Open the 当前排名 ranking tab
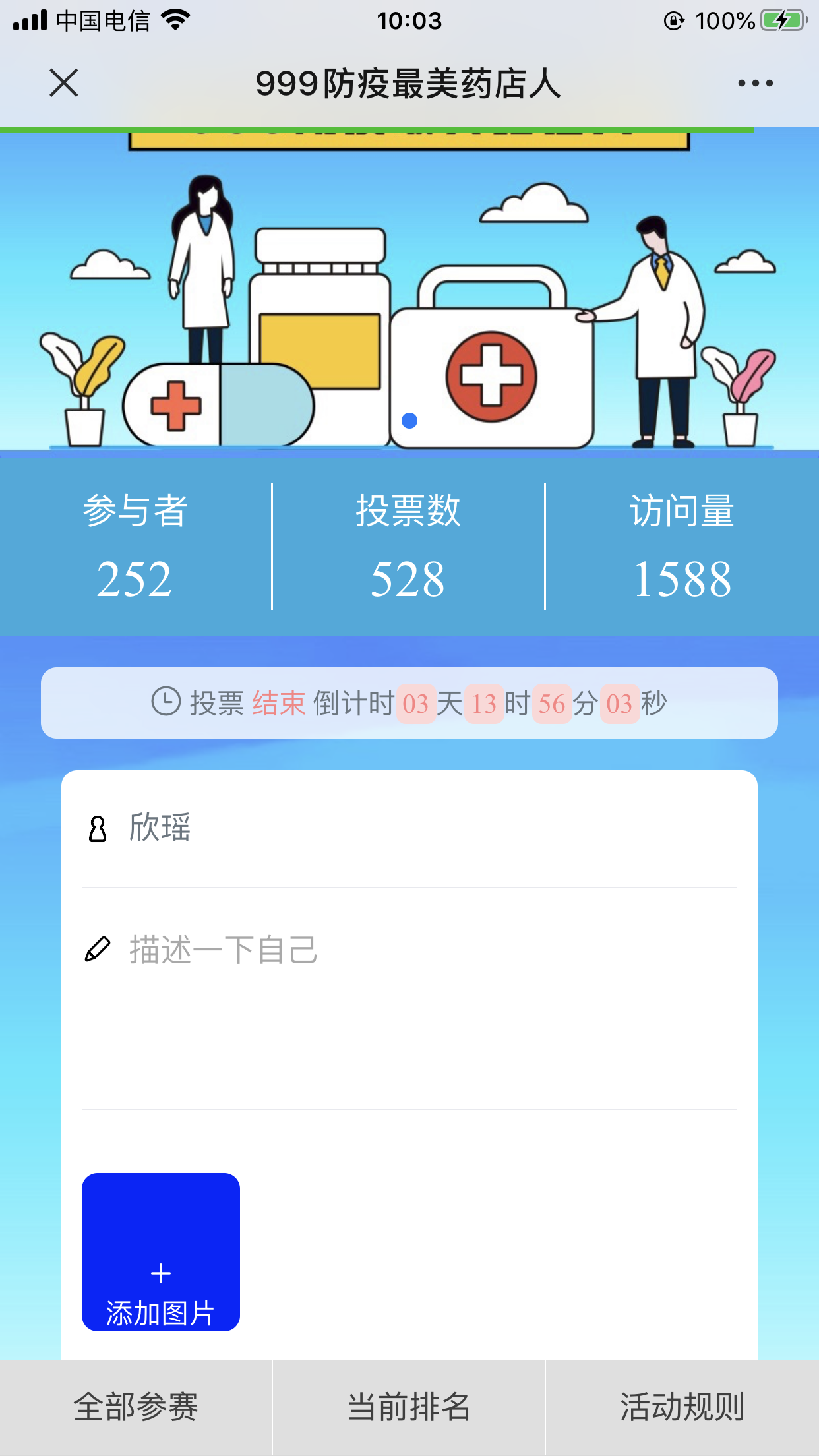819x1456 pixels. tap(409, 1407)
